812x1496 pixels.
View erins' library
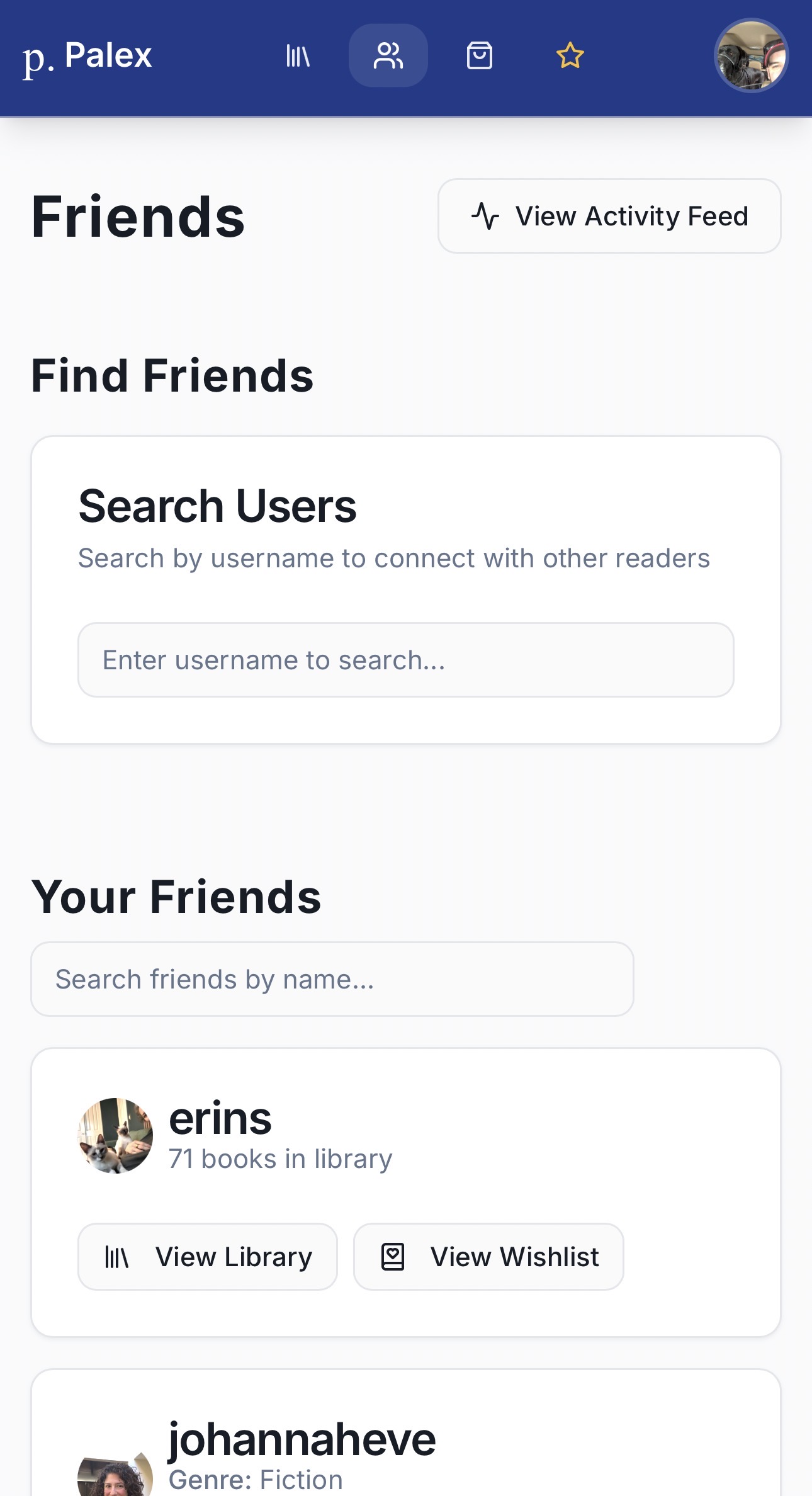(x=207, y=1257)
